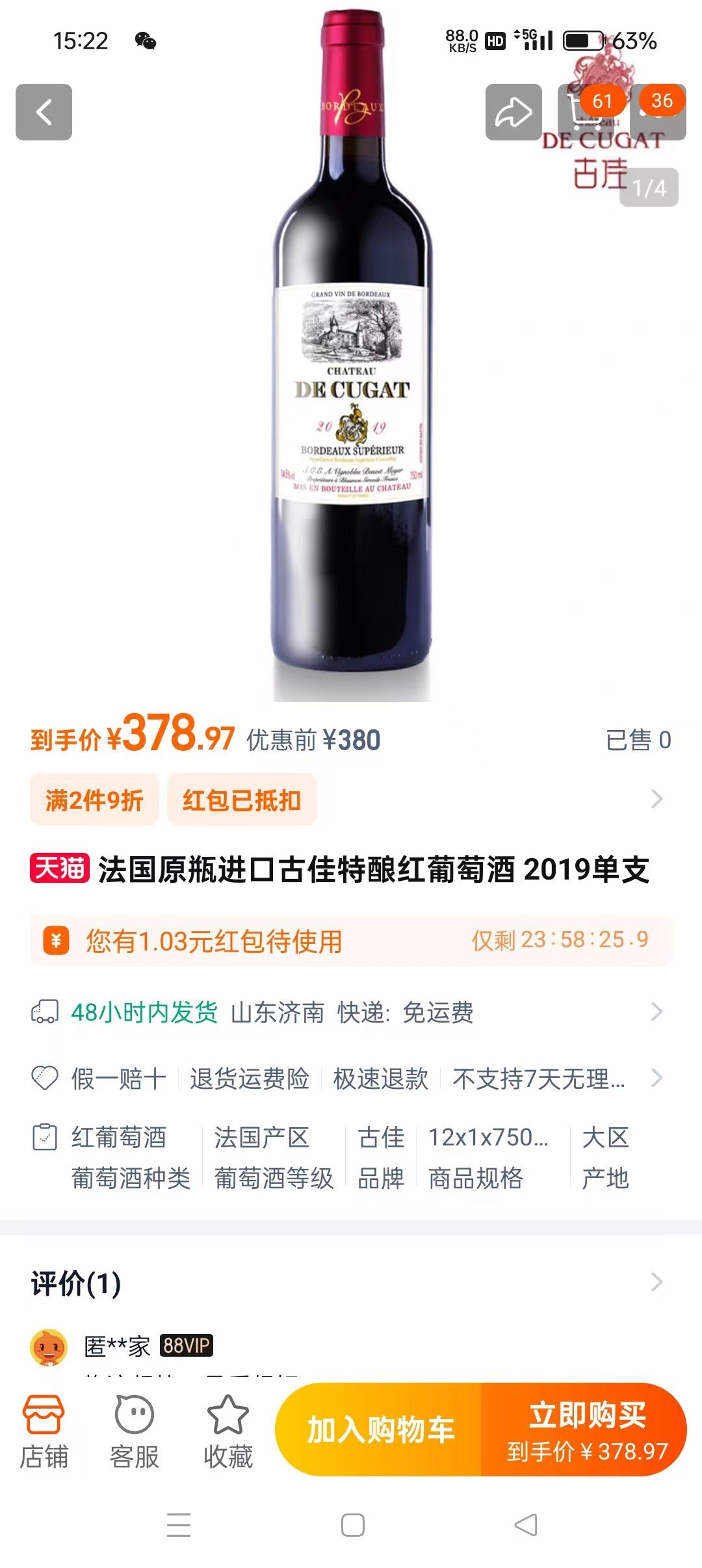This screenshot has height=1568, width=702.
Task: Tap the wine bottle product image
Action: click(351, 390)
